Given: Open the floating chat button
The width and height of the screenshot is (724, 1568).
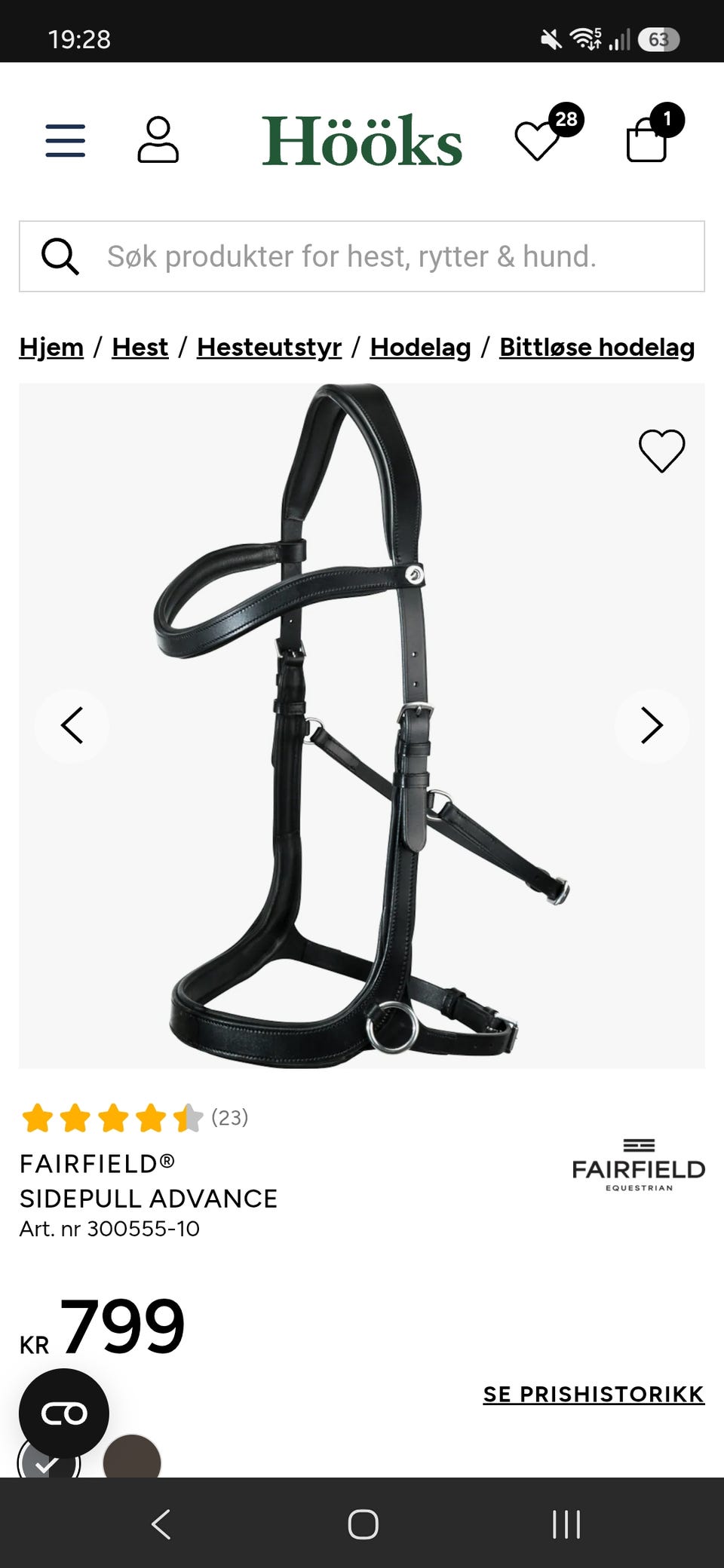Looking at the screenshot, I should point(64,1413).
